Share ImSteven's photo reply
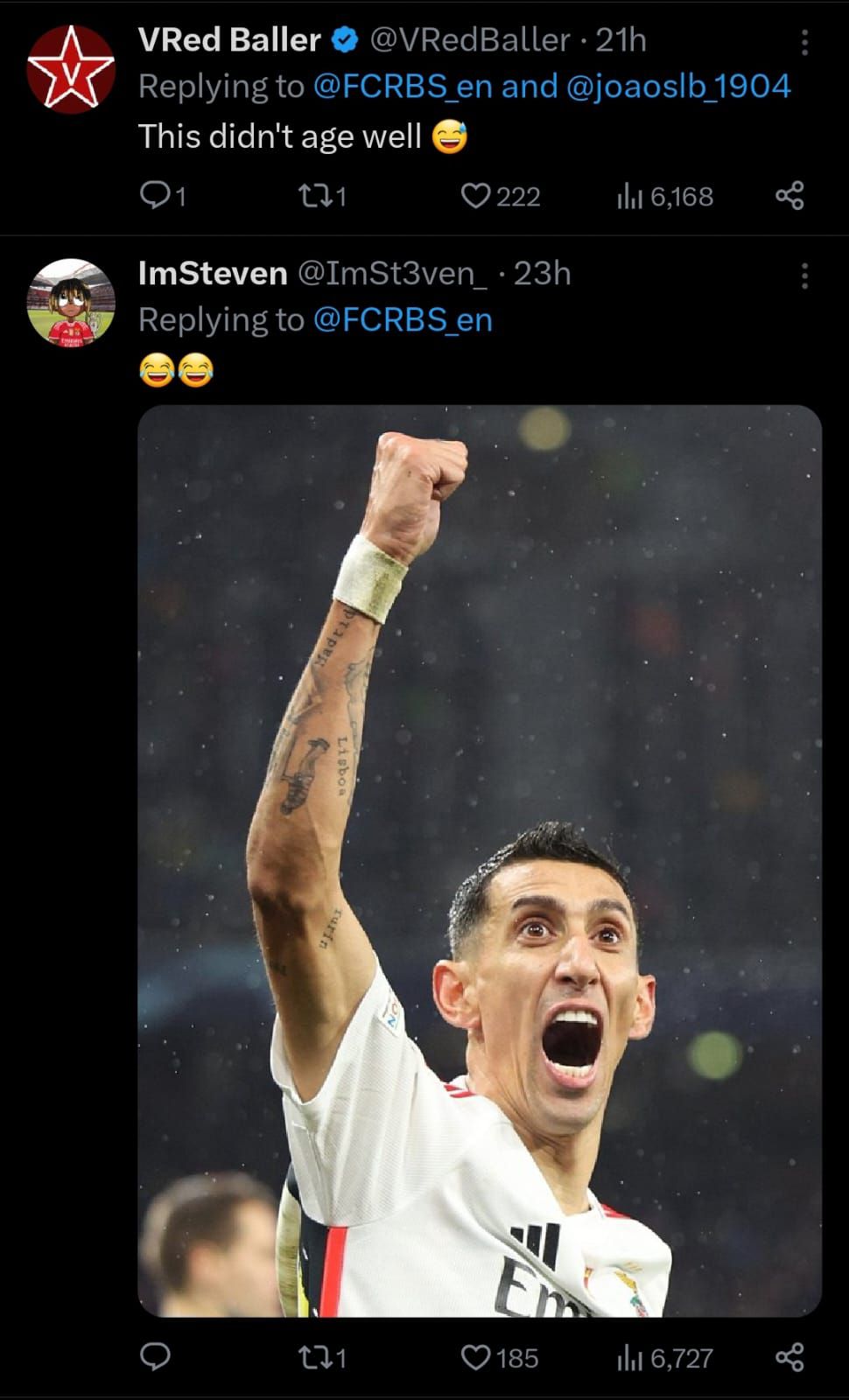The width and height of the screenshot is (849, 1400). pos(789,1357)
